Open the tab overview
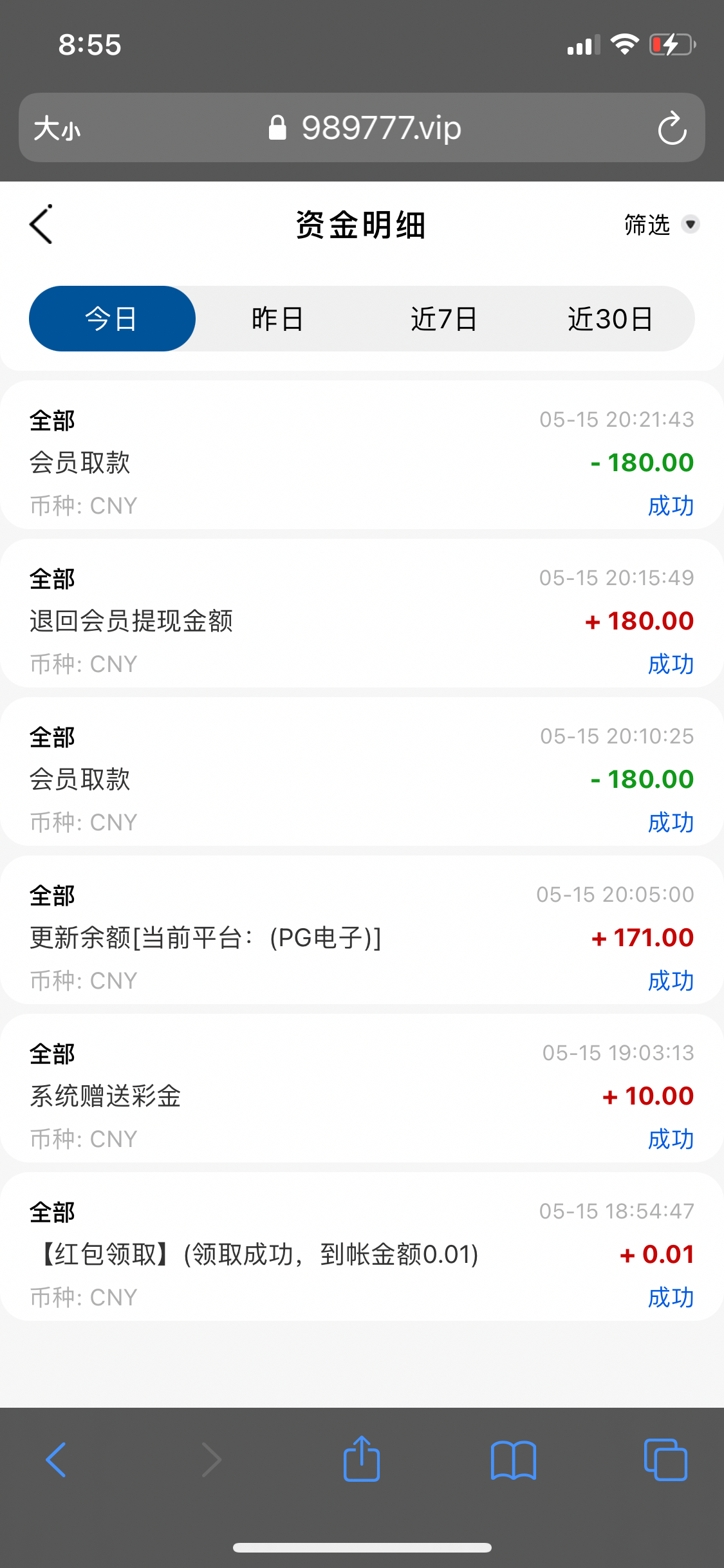 coord(665,1459)
